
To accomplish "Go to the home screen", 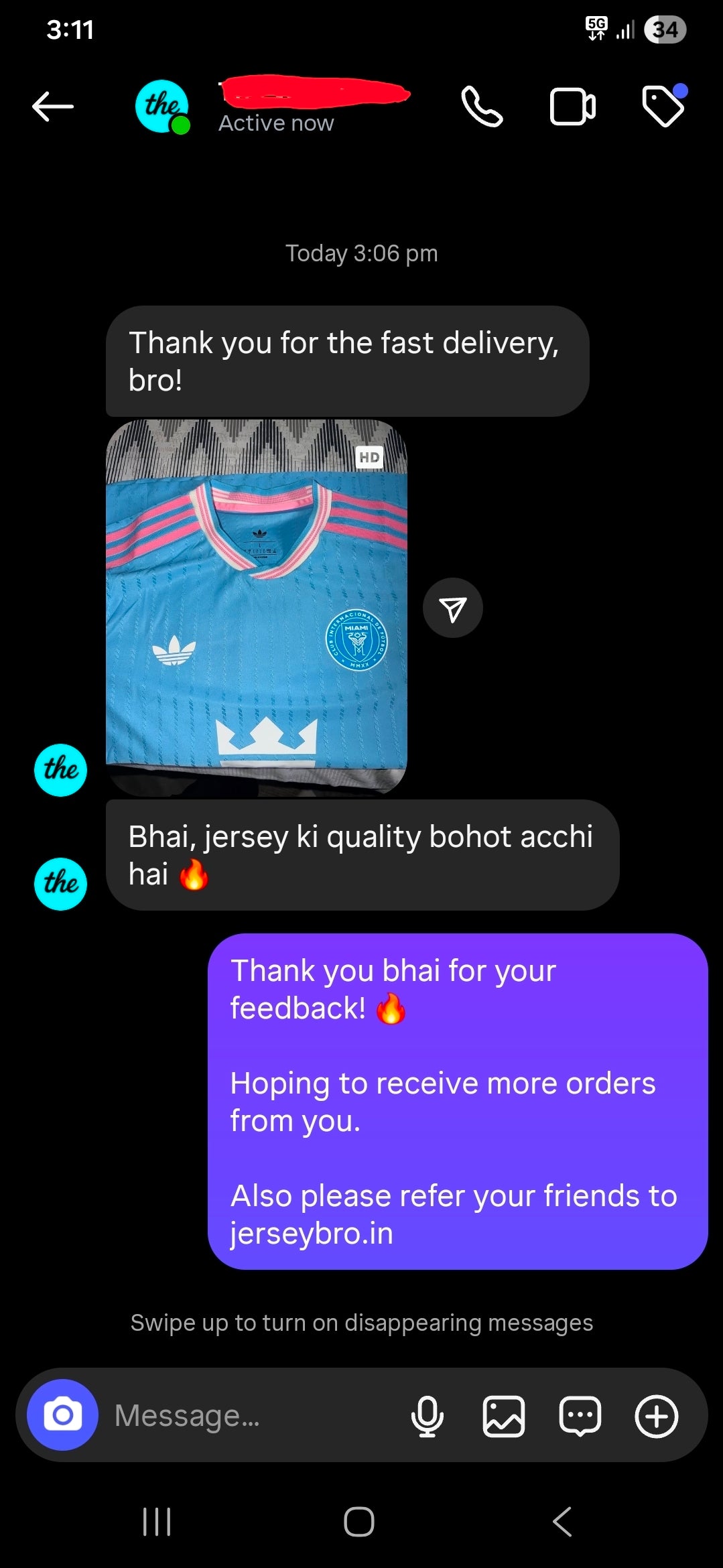I will pyautogui.click(x=359, y=1522).
